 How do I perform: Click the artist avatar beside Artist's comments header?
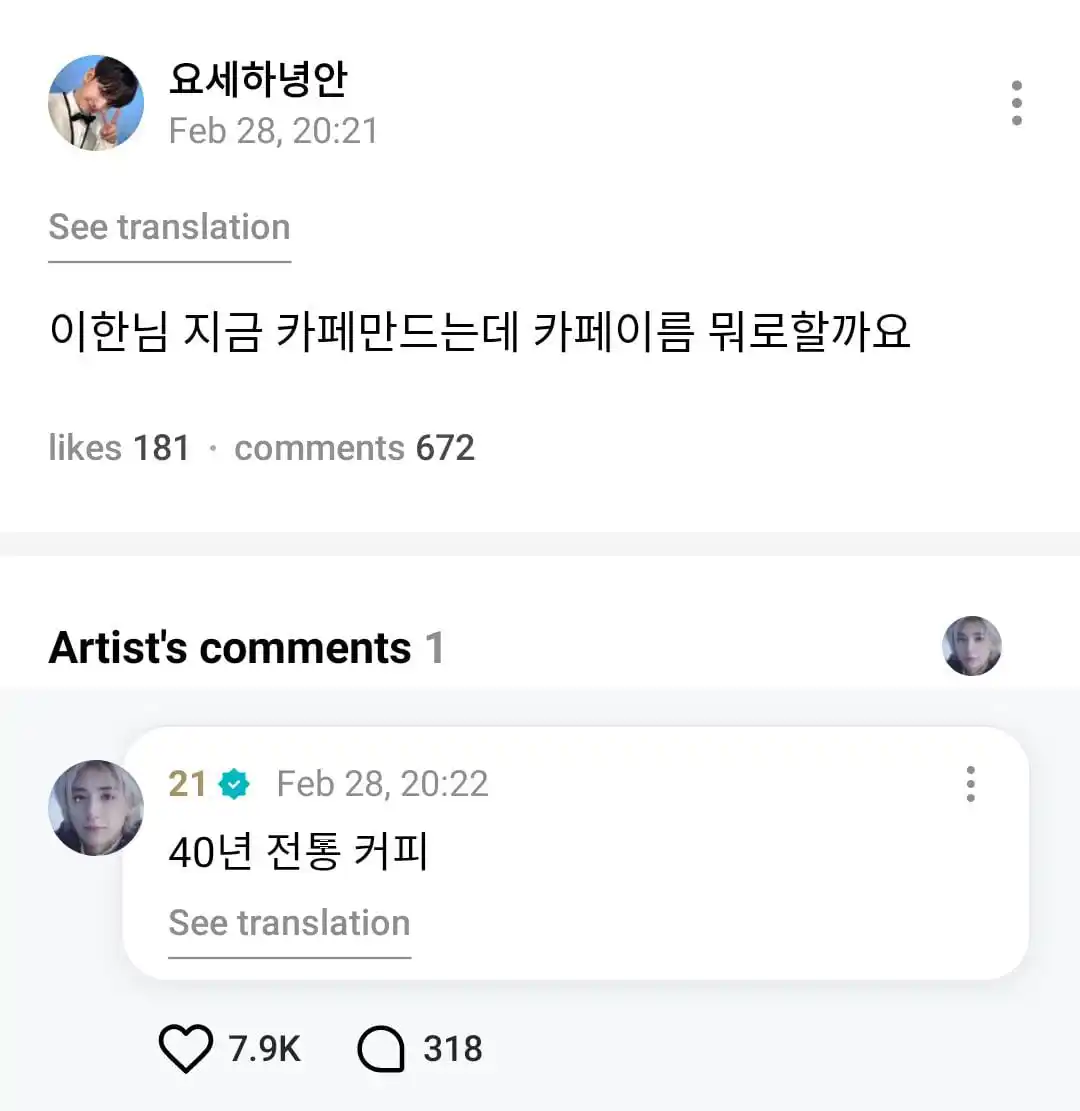click(x=971, y=646)
